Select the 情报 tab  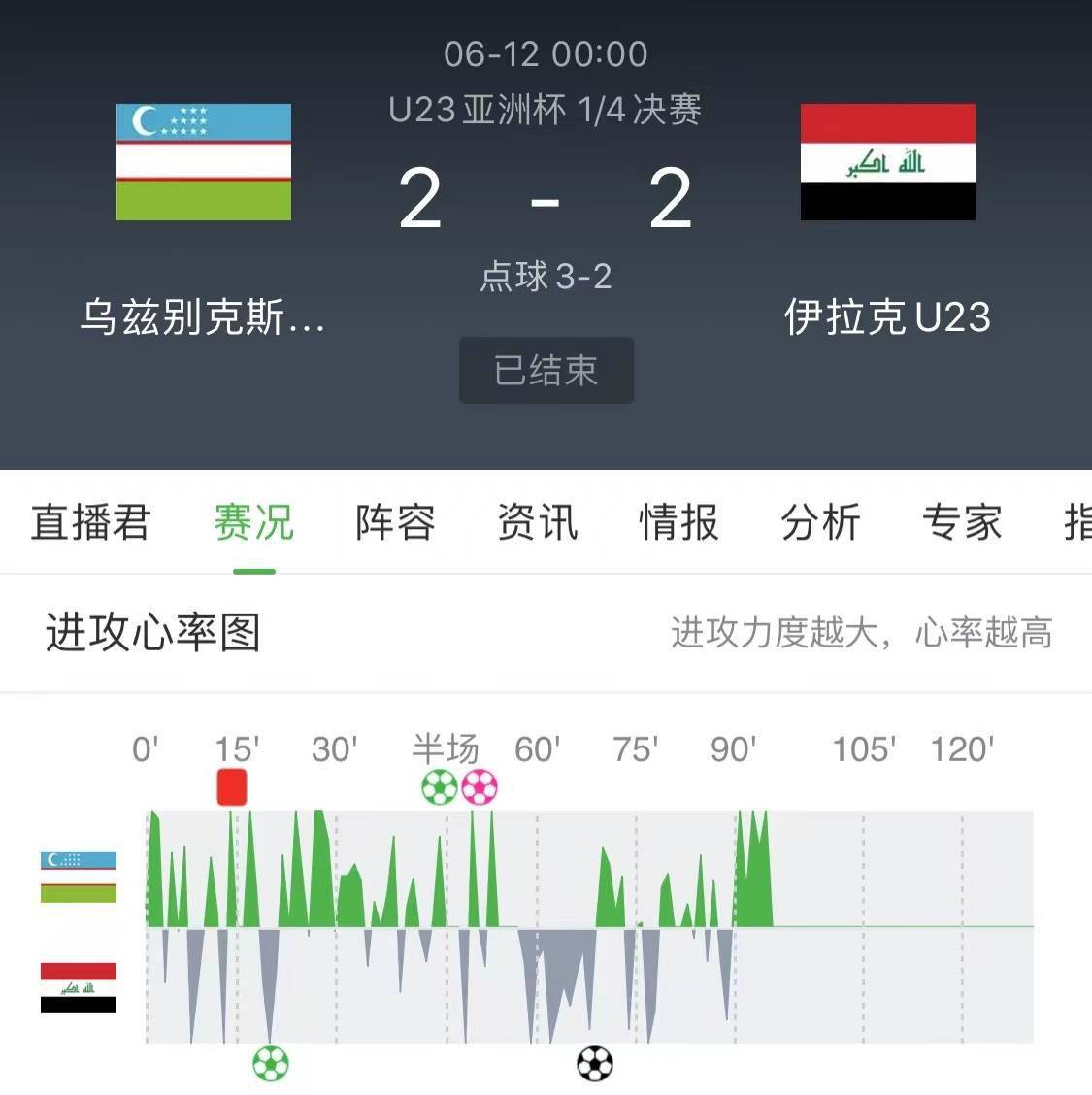pyautogui.click(x=678, y=523)
